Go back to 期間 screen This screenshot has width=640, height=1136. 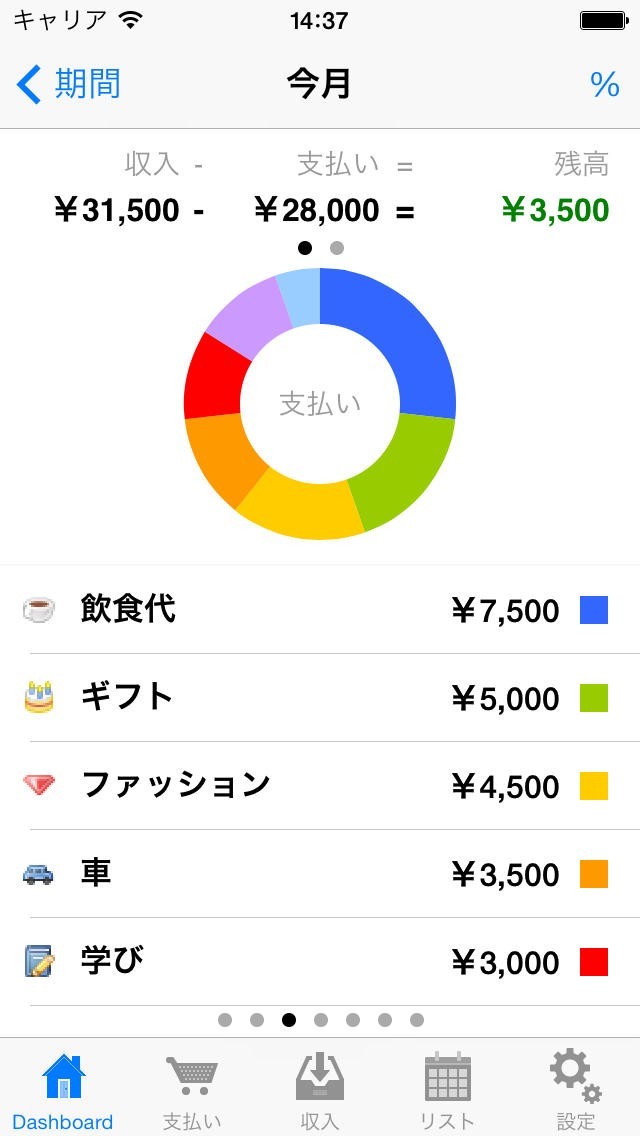pos(68,84)
